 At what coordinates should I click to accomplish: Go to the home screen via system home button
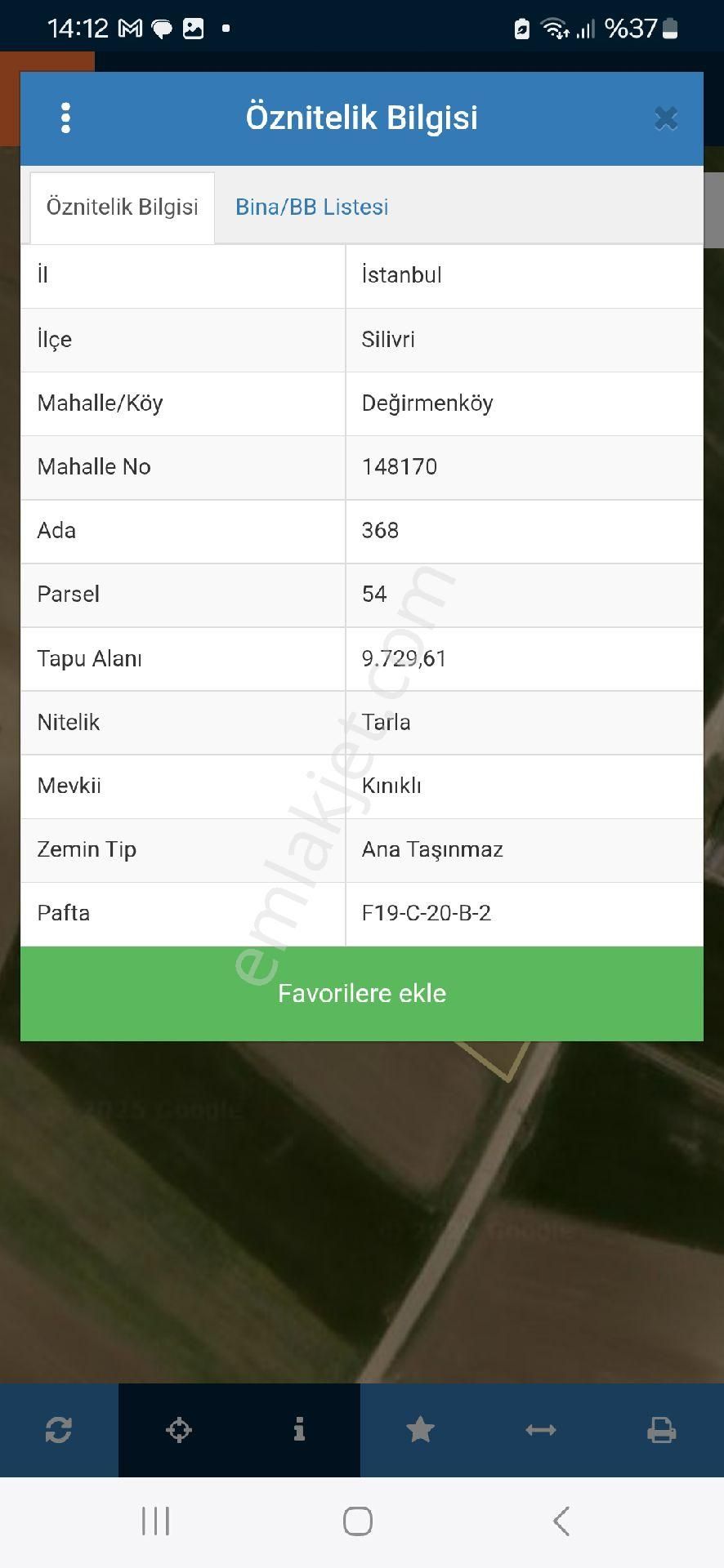tap(358, 1521)
